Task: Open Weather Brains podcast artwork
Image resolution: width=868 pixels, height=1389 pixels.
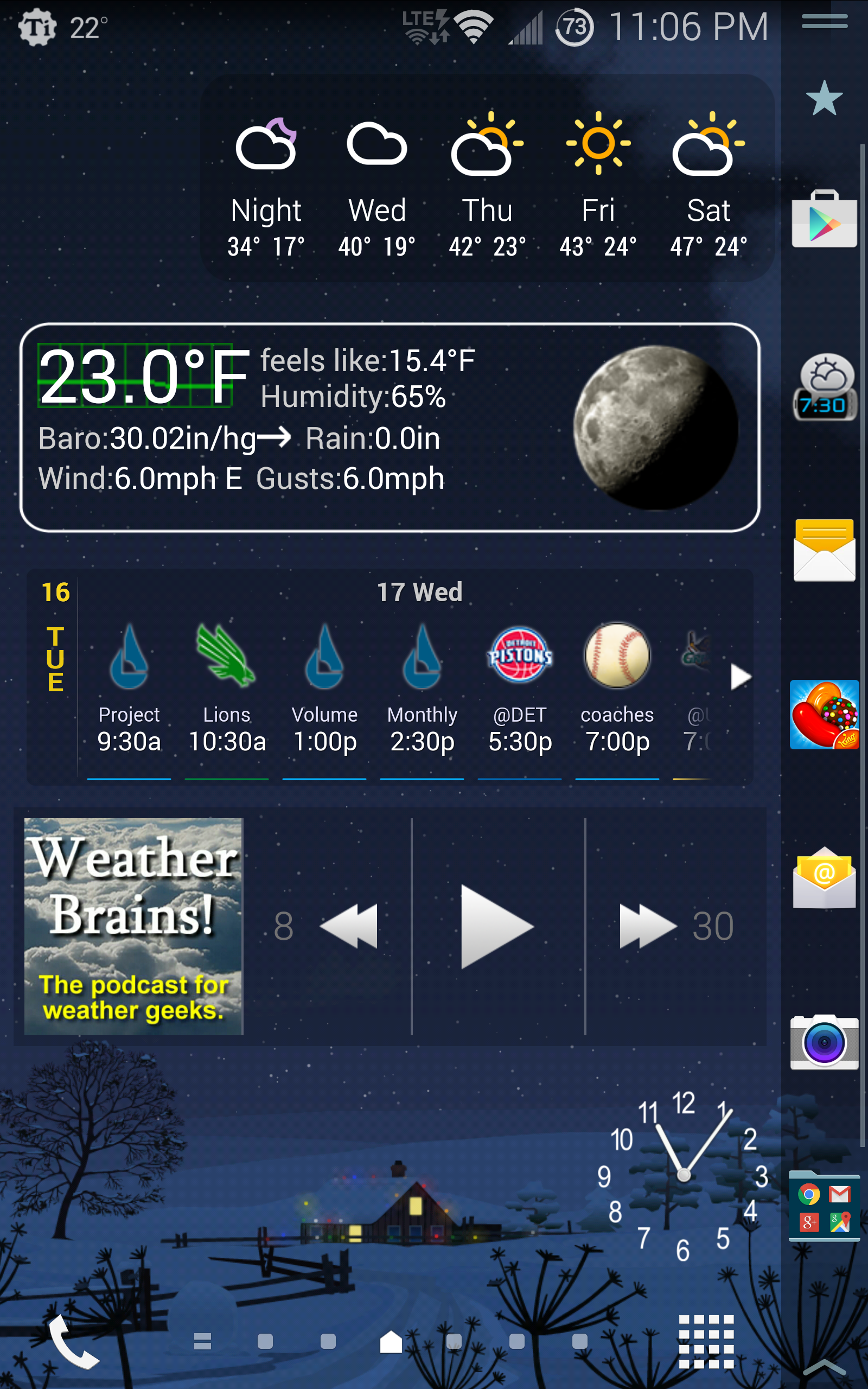Action: [134, 926]
